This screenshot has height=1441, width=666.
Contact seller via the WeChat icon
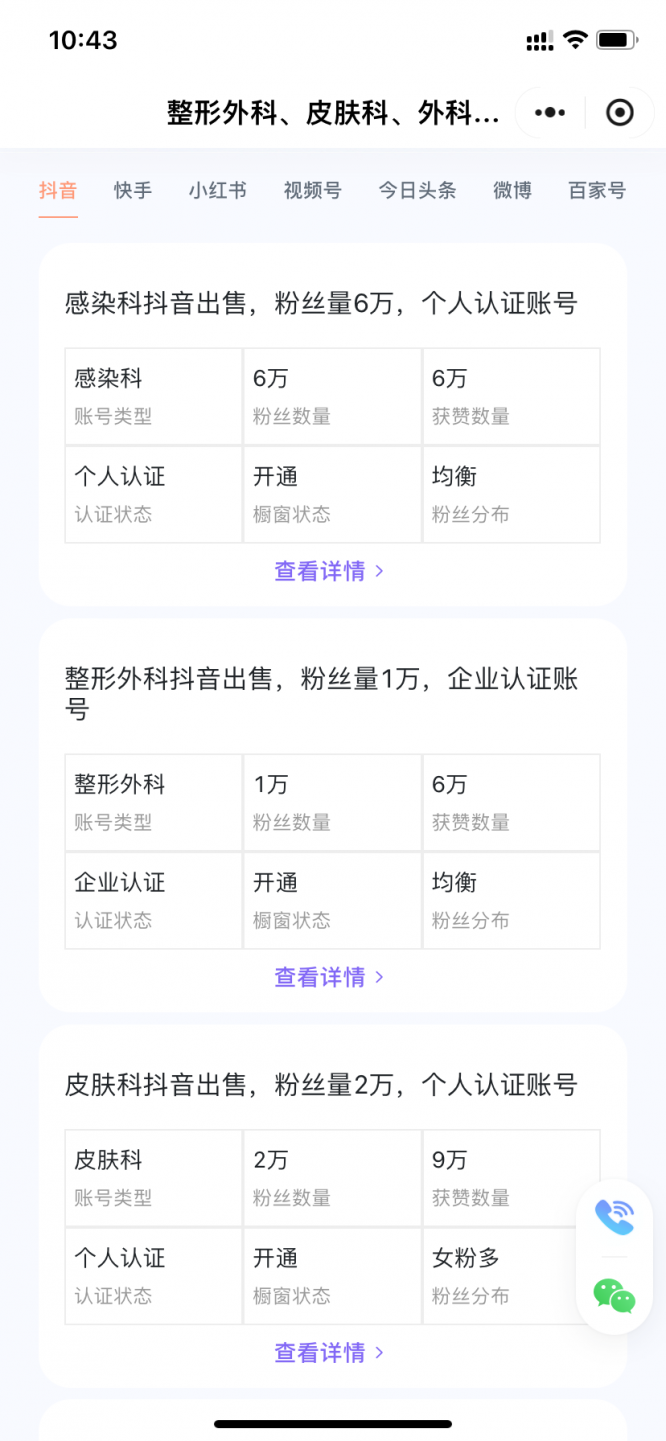[x=614, y=1295]
